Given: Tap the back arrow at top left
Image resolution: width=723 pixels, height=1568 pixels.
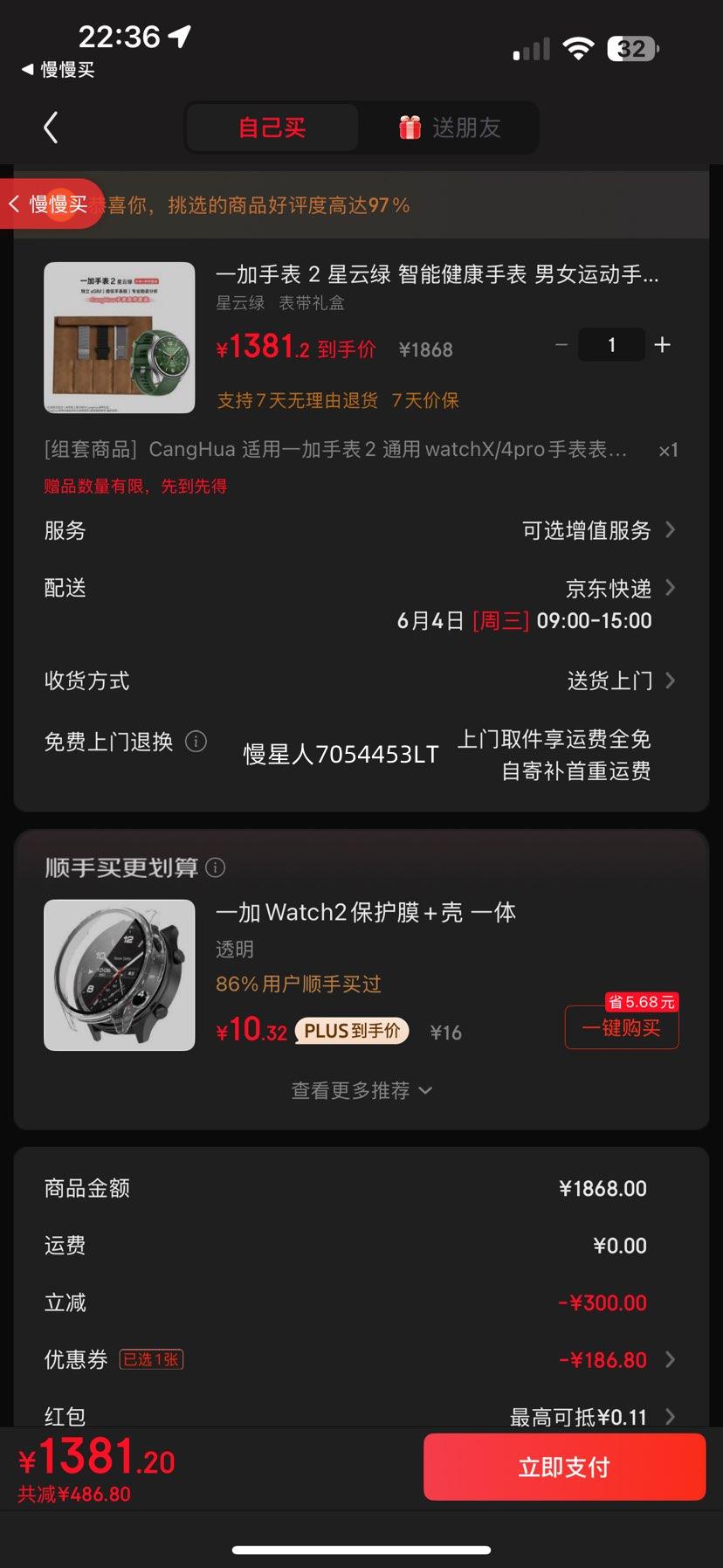Looking at the screenshot, I should point(50,127).
